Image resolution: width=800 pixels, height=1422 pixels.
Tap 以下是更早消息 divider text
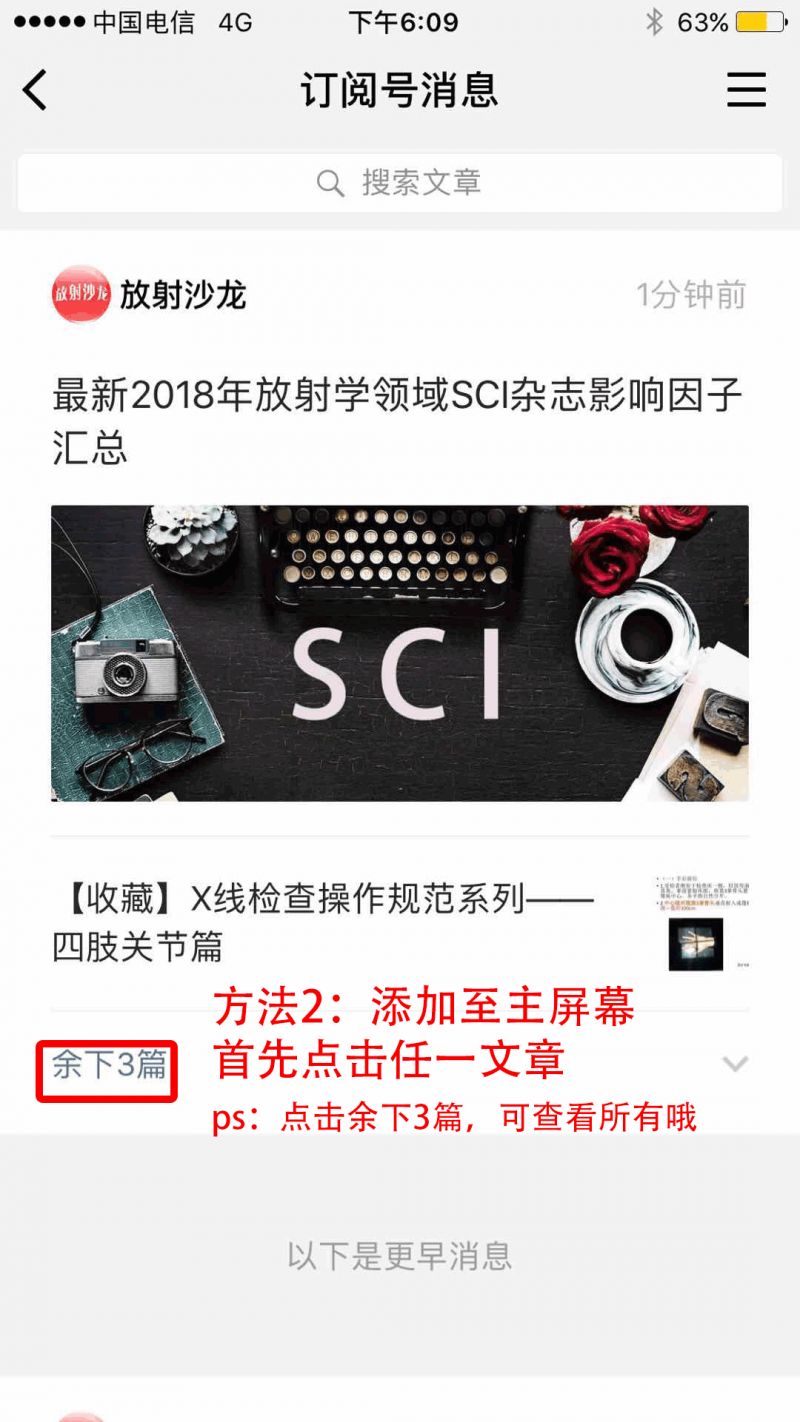[x=400, y=1258]
